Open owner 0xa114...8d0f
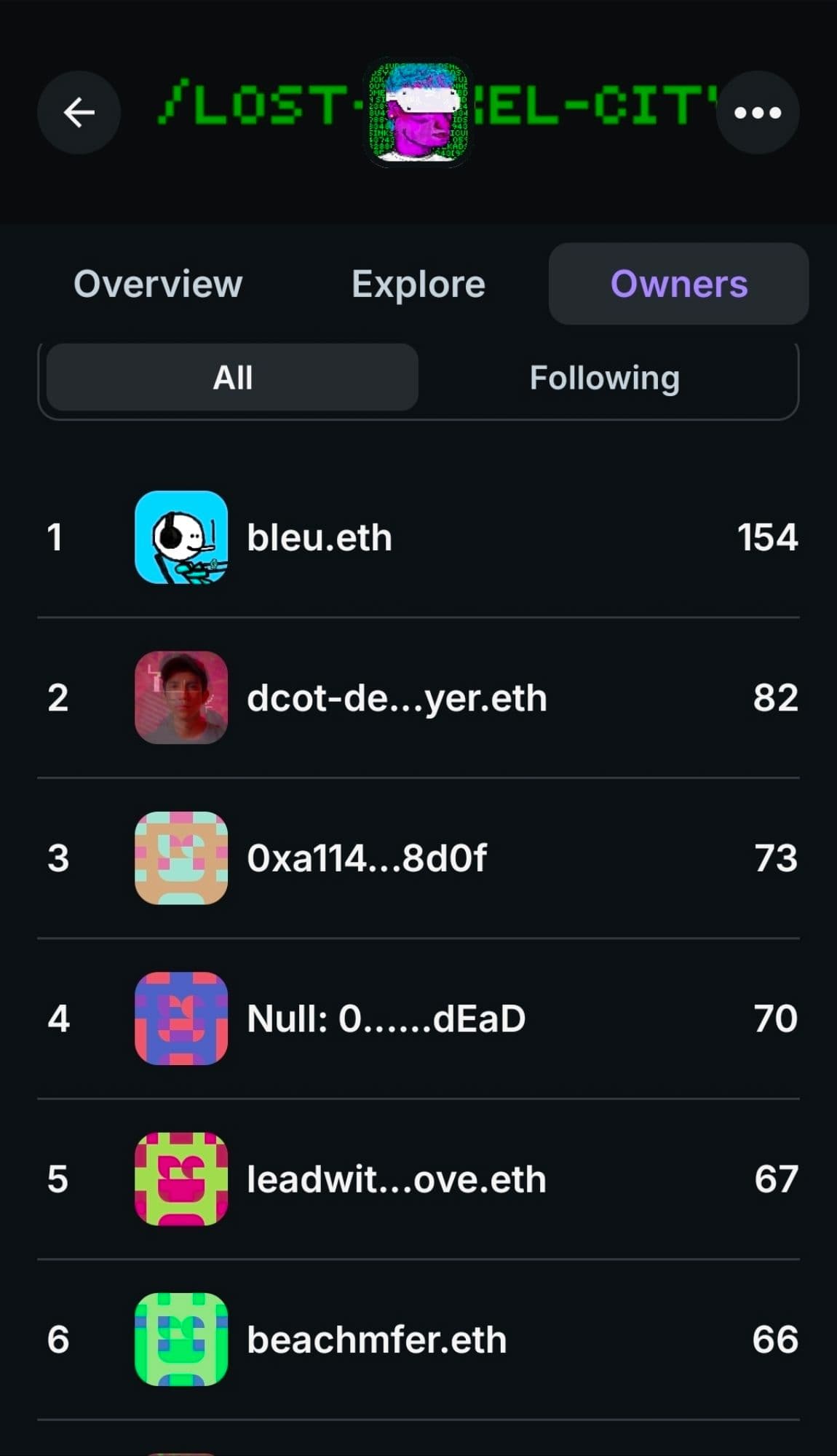837x1456 pixels. click(x=367, y=858)
